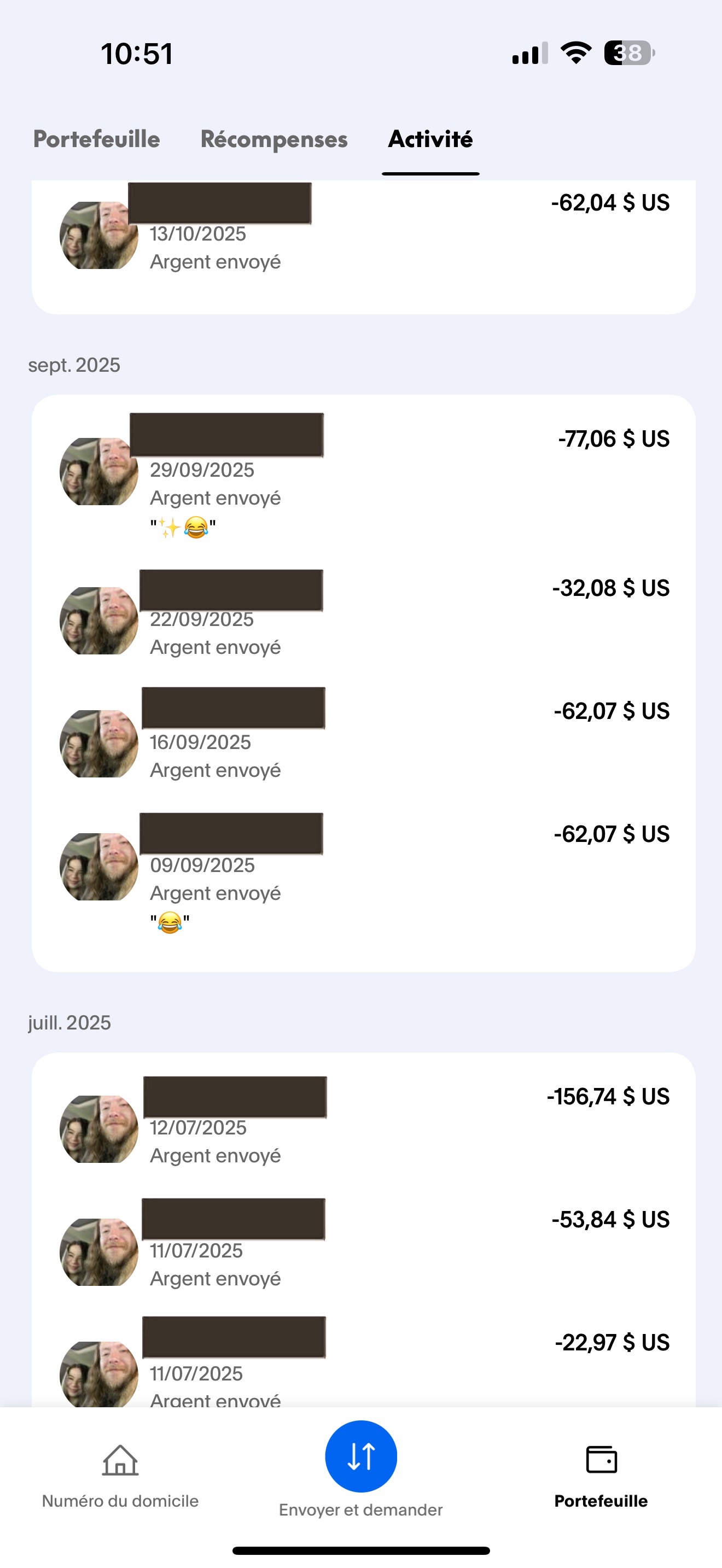Image resolution: width=722 pixels, height=1568 pixels.
Task: Switch to the Récompenses tab
Action: point(274,139)
